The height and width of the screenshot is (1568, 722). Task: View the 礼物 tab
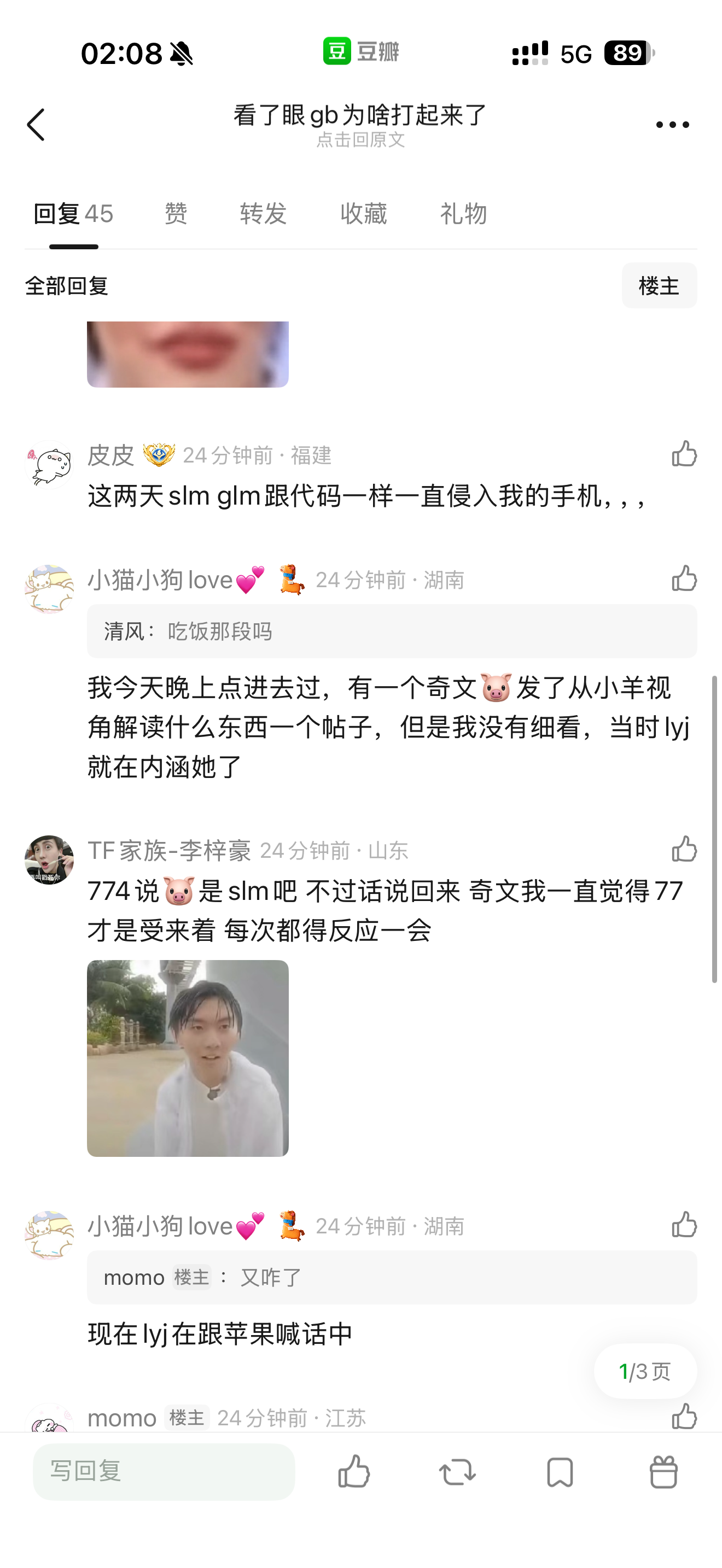[x=463, y=214]
